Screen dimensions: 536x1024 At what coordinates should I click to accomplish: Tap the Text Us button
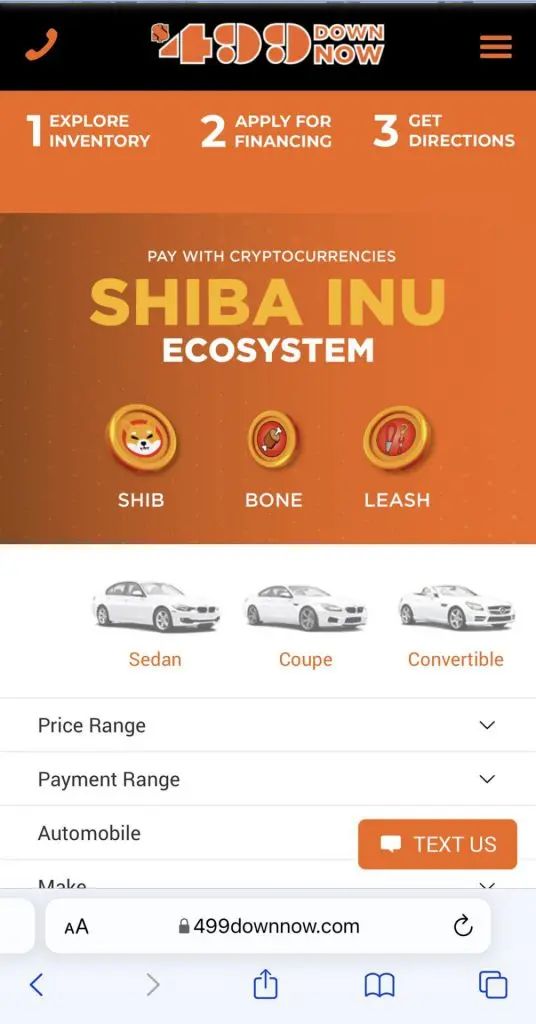pyautogui.click(x=437, y=844)
